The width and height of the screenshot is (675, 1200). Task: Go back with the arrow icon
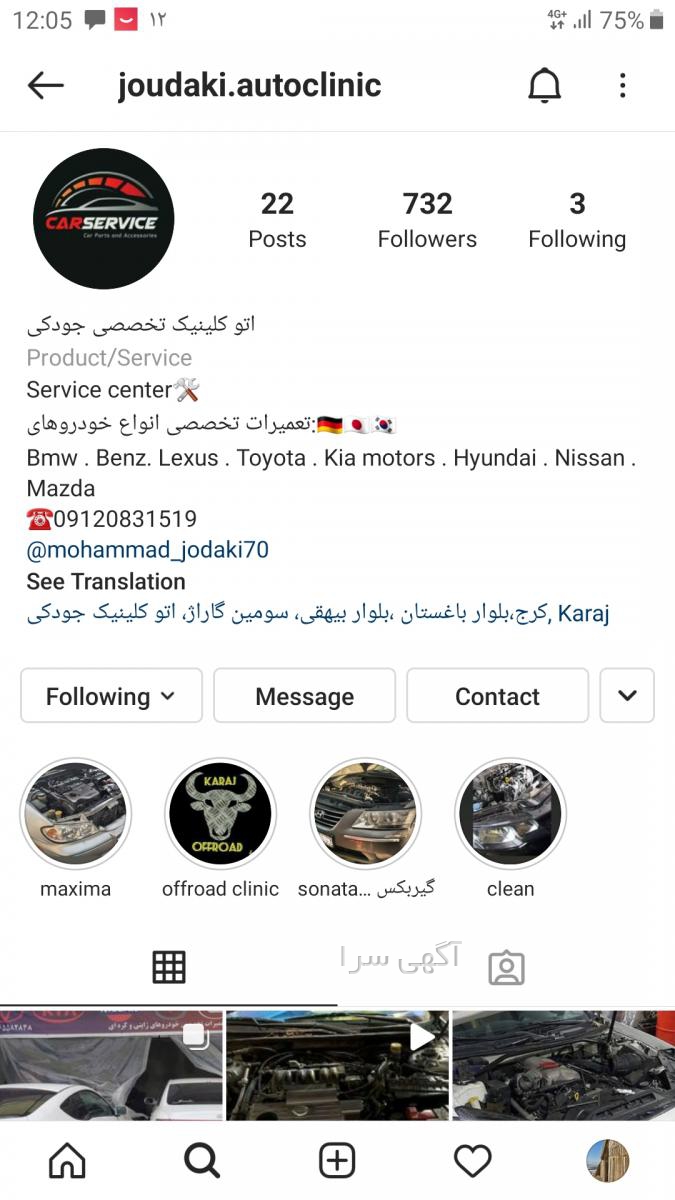click(x=46, y=86)
